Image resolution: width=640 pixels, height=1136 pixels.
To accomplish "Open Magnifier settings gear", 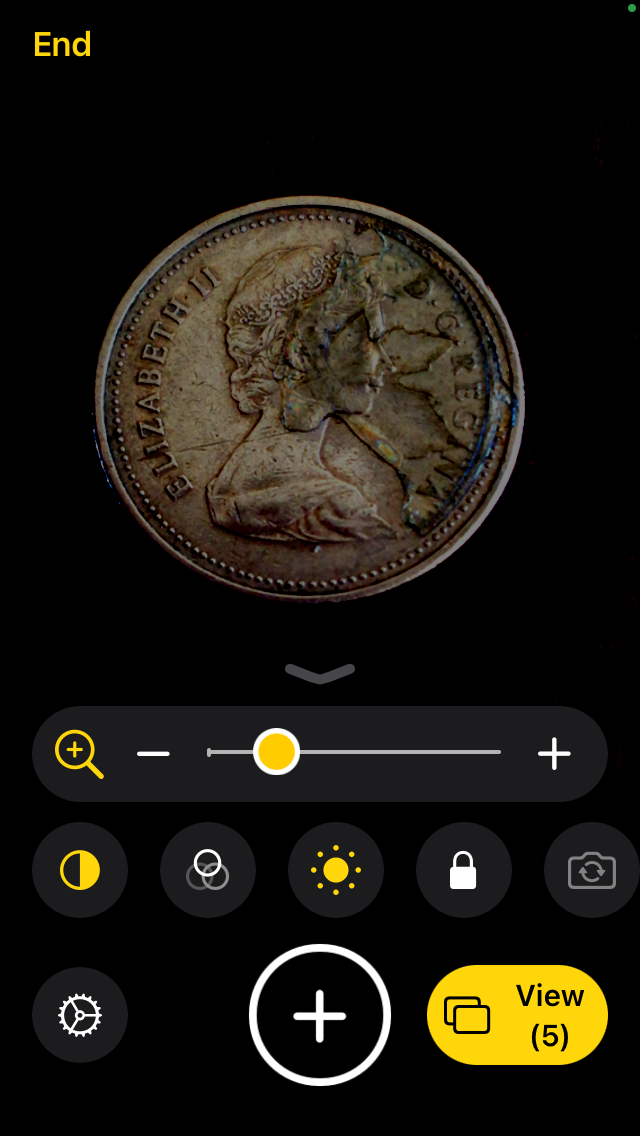I will [80, 1015].
